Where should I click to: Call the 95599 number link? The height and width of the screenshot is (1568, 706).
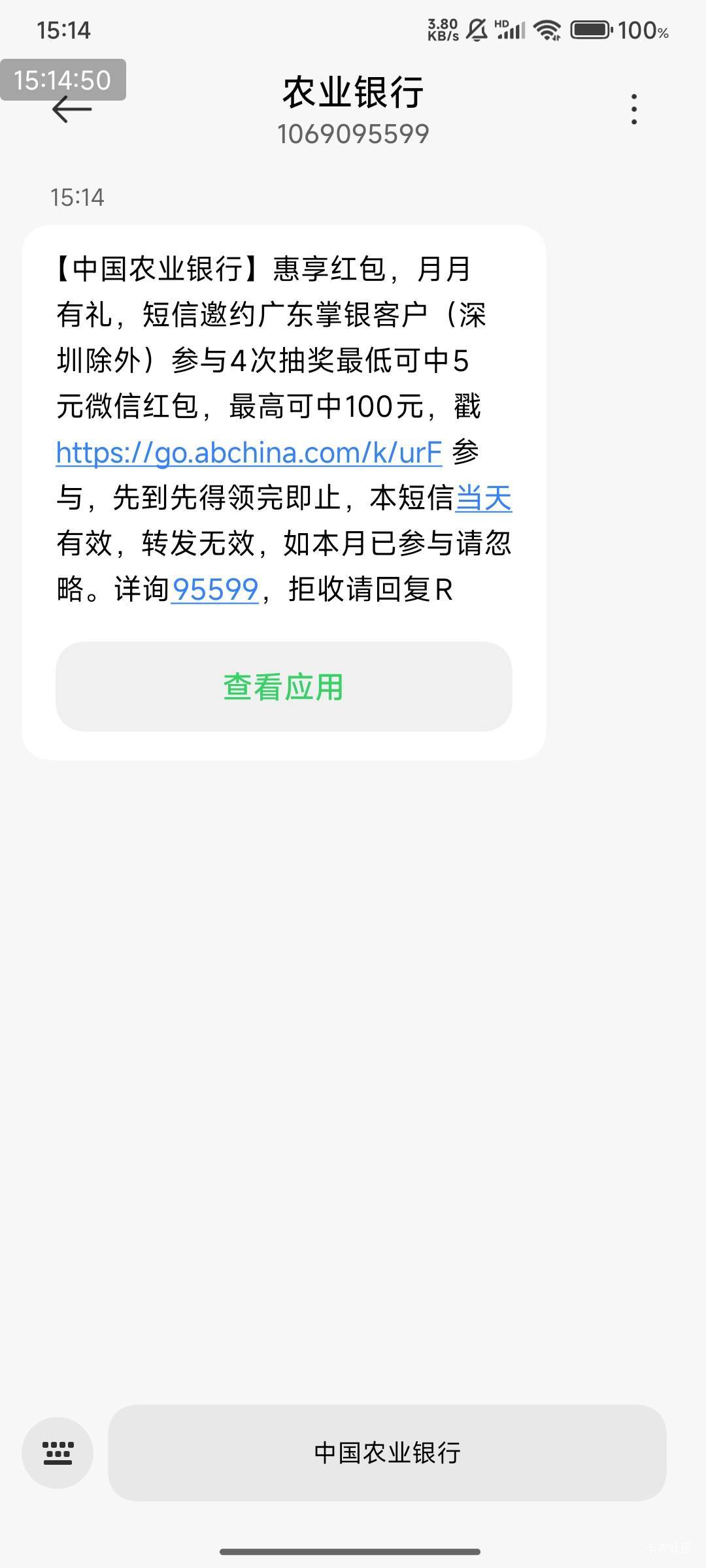pos(215,590)
